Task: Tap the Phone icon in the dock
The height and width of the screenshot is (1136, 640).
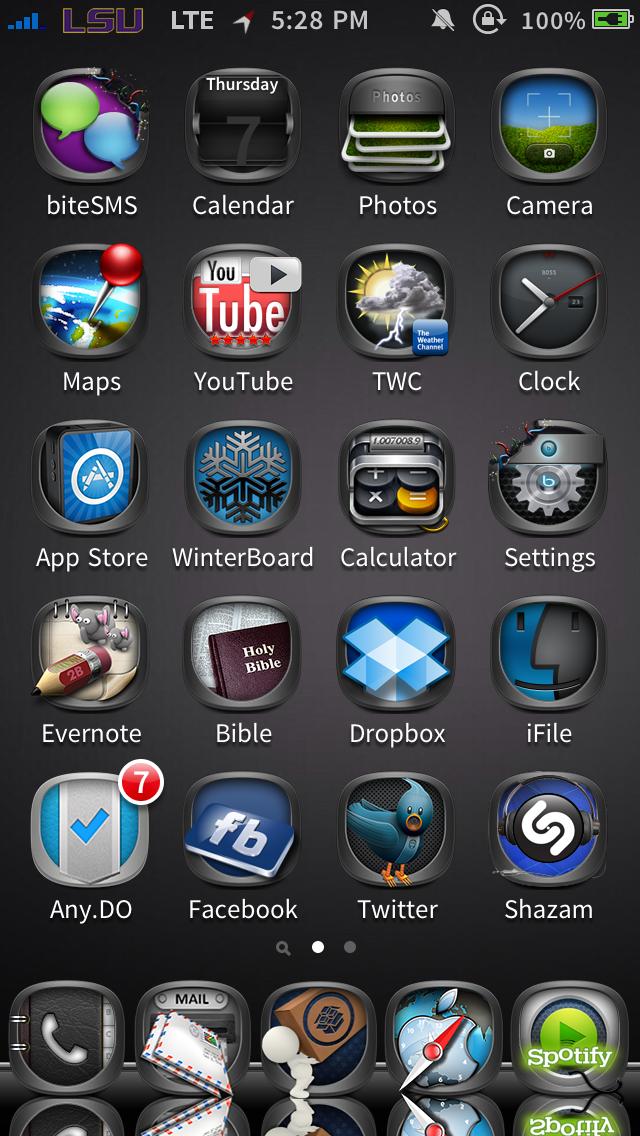Action: pyautogui.click(x=67, y=1038)
